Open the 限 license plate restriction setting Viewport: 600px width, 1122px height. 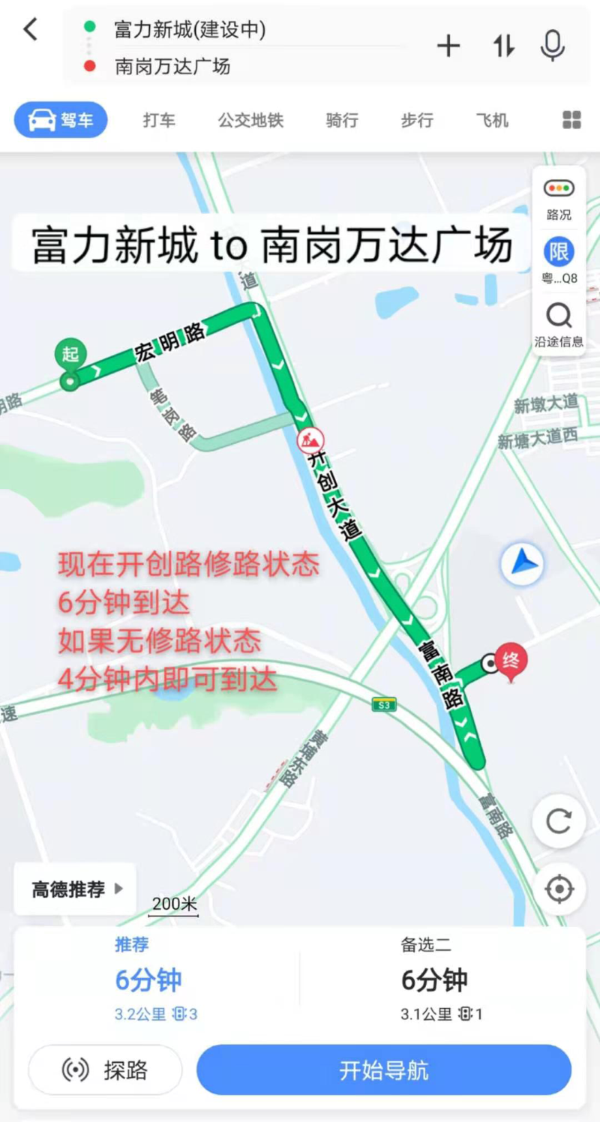559,260
